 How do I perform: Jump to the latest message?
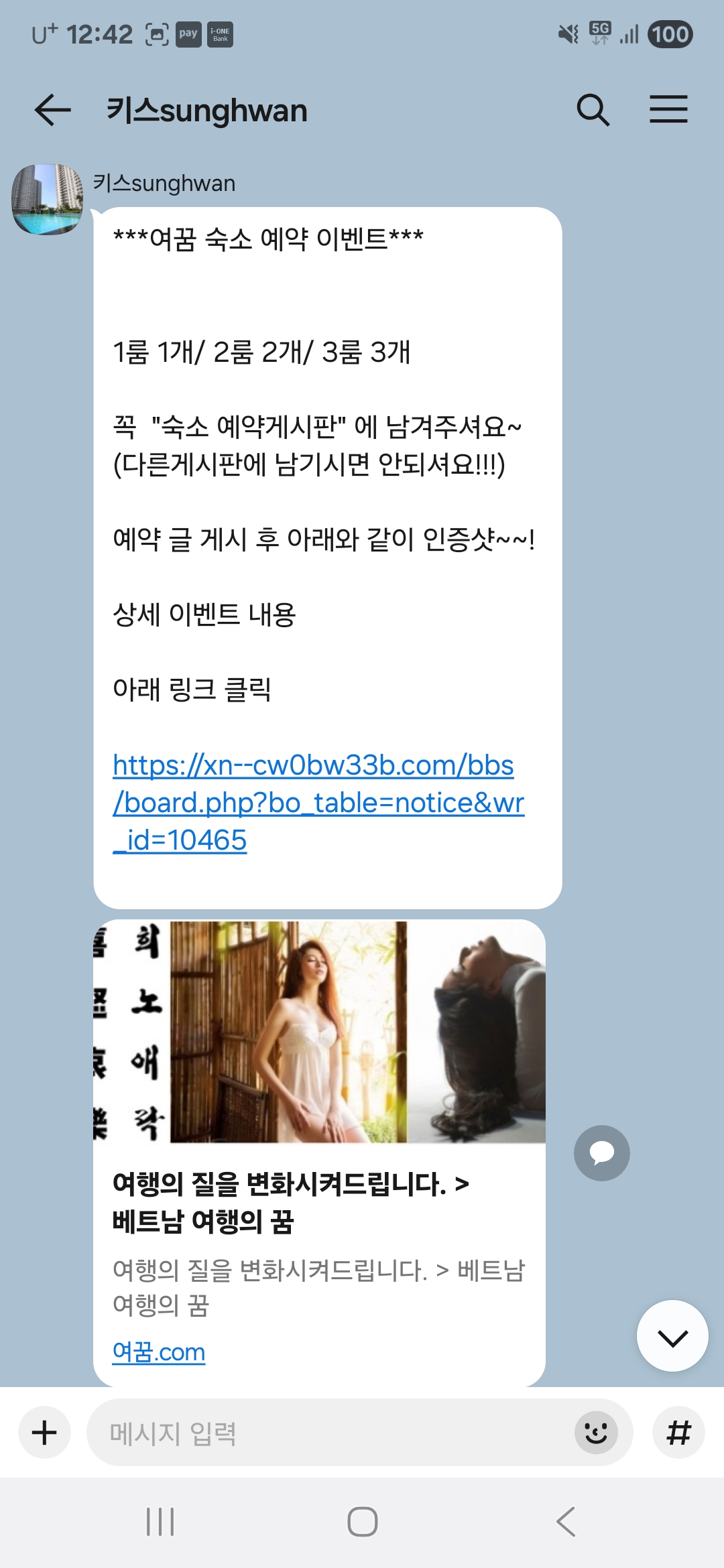click(x=672, y=1336)
